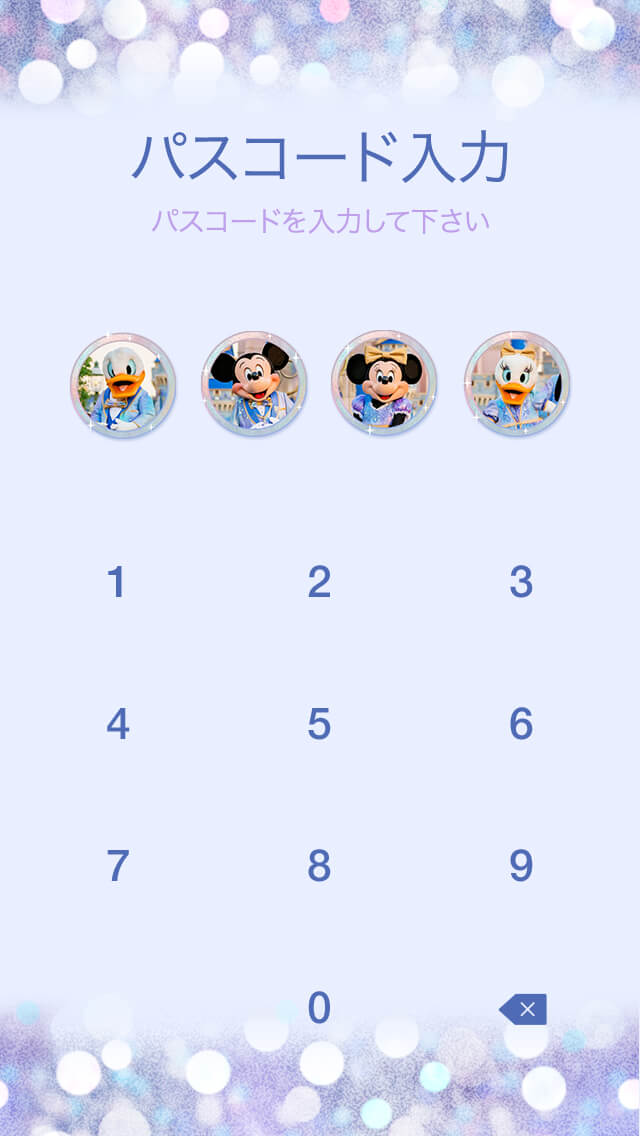The image size is (640, 1136).
Task: Select digit 3 on the keypad
Action: 521,583
